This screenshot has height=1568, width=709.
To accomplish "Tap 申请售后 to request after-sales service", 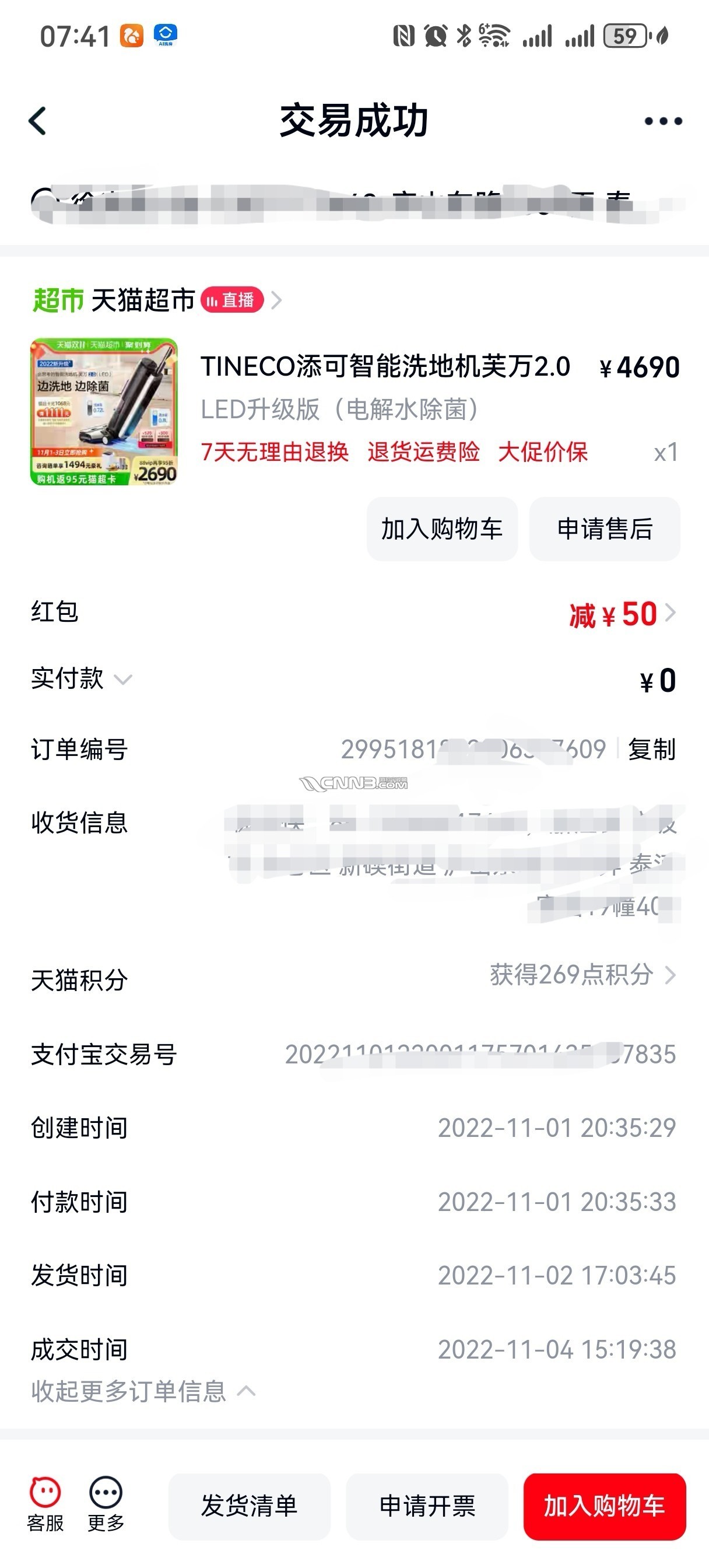I will click(x=604, y=528).
